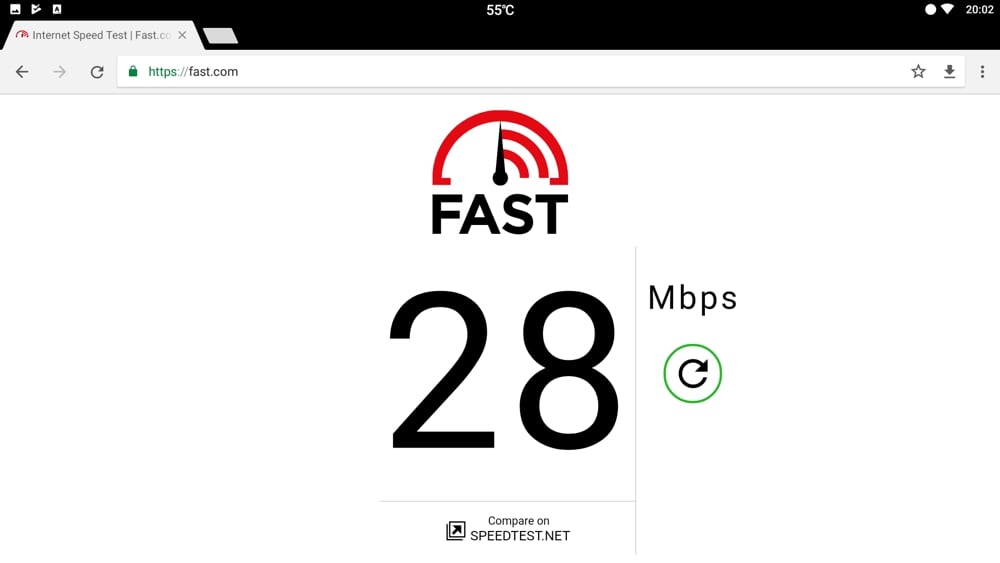Image resolution: width=1000 pixels, height=563 pixels.
Task: Open a new browser tab
Action: 220,36
